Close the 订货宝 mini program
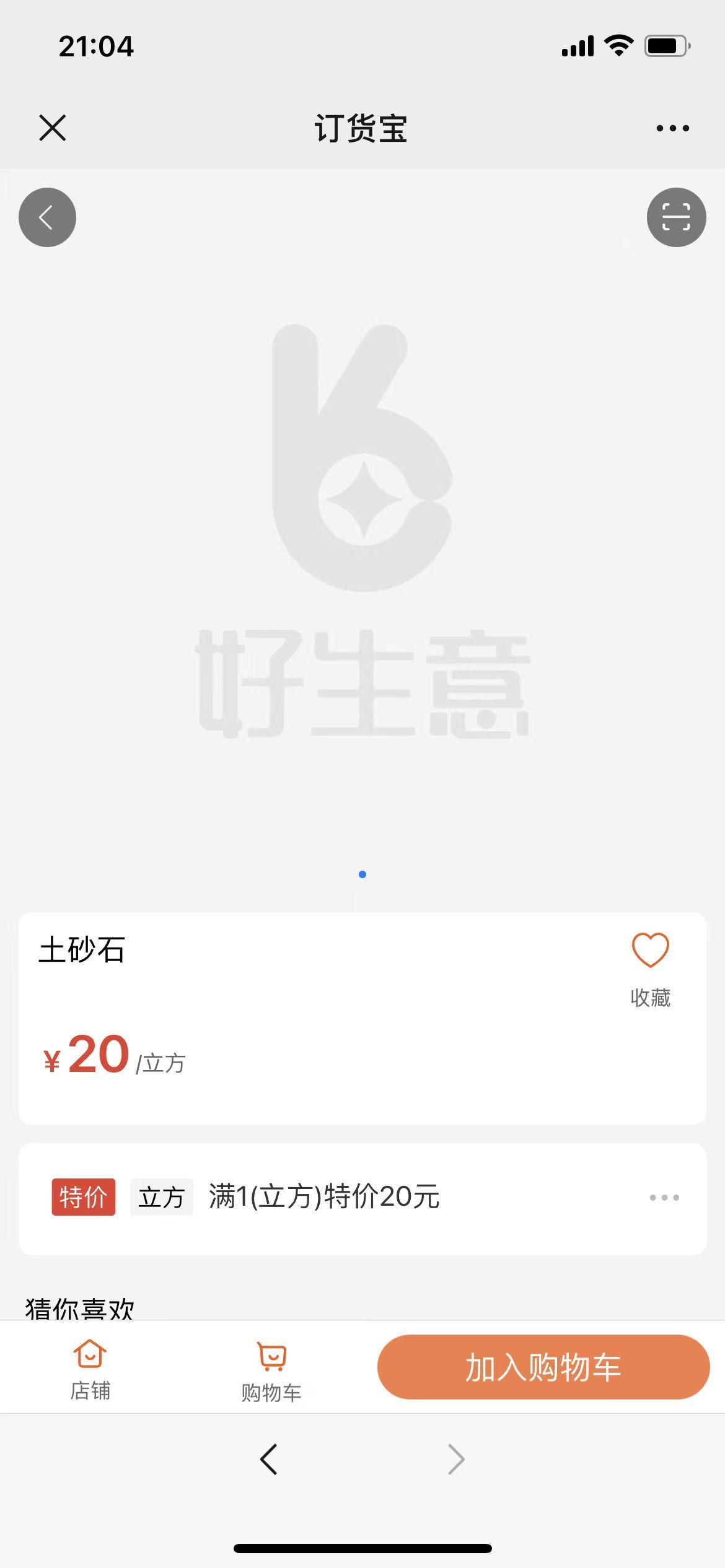The width and height of the screenshot is (725, 1568). click(x=52, y=128)
